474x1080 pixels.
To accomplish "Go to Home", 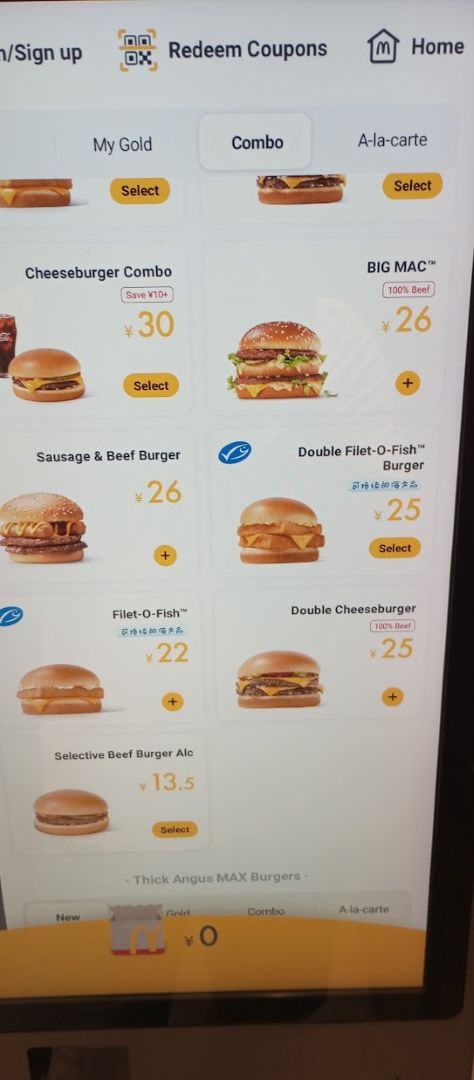I will tap(415, 47).
